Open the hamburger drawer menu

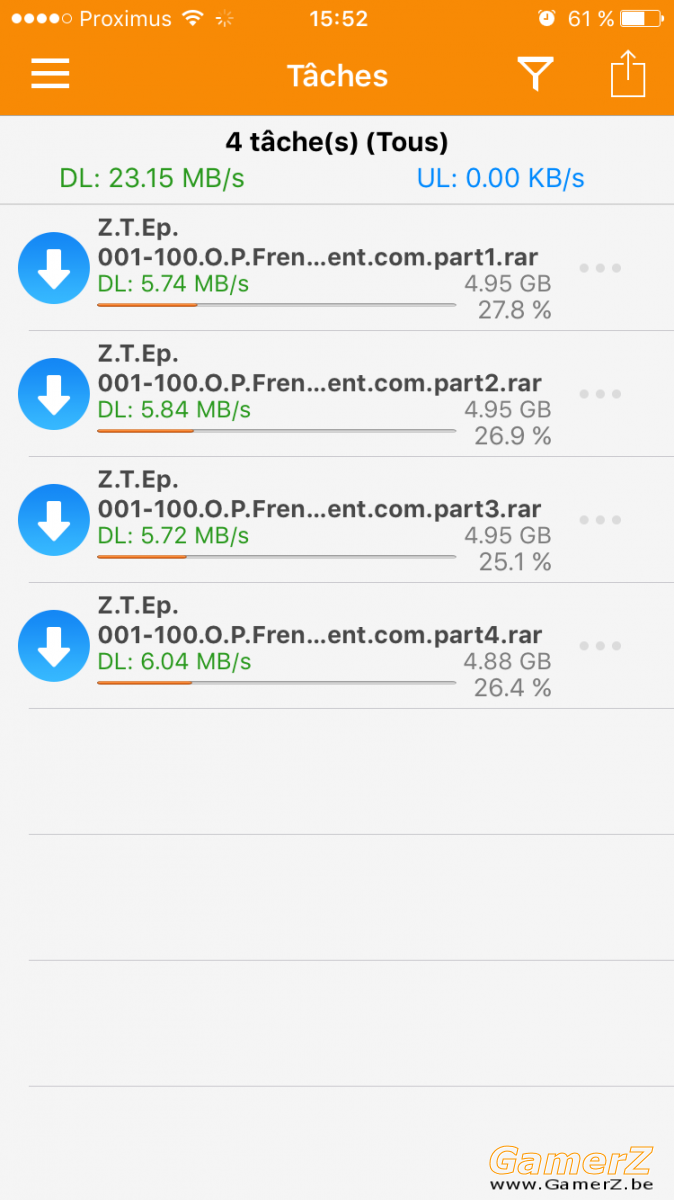point(50,75)
